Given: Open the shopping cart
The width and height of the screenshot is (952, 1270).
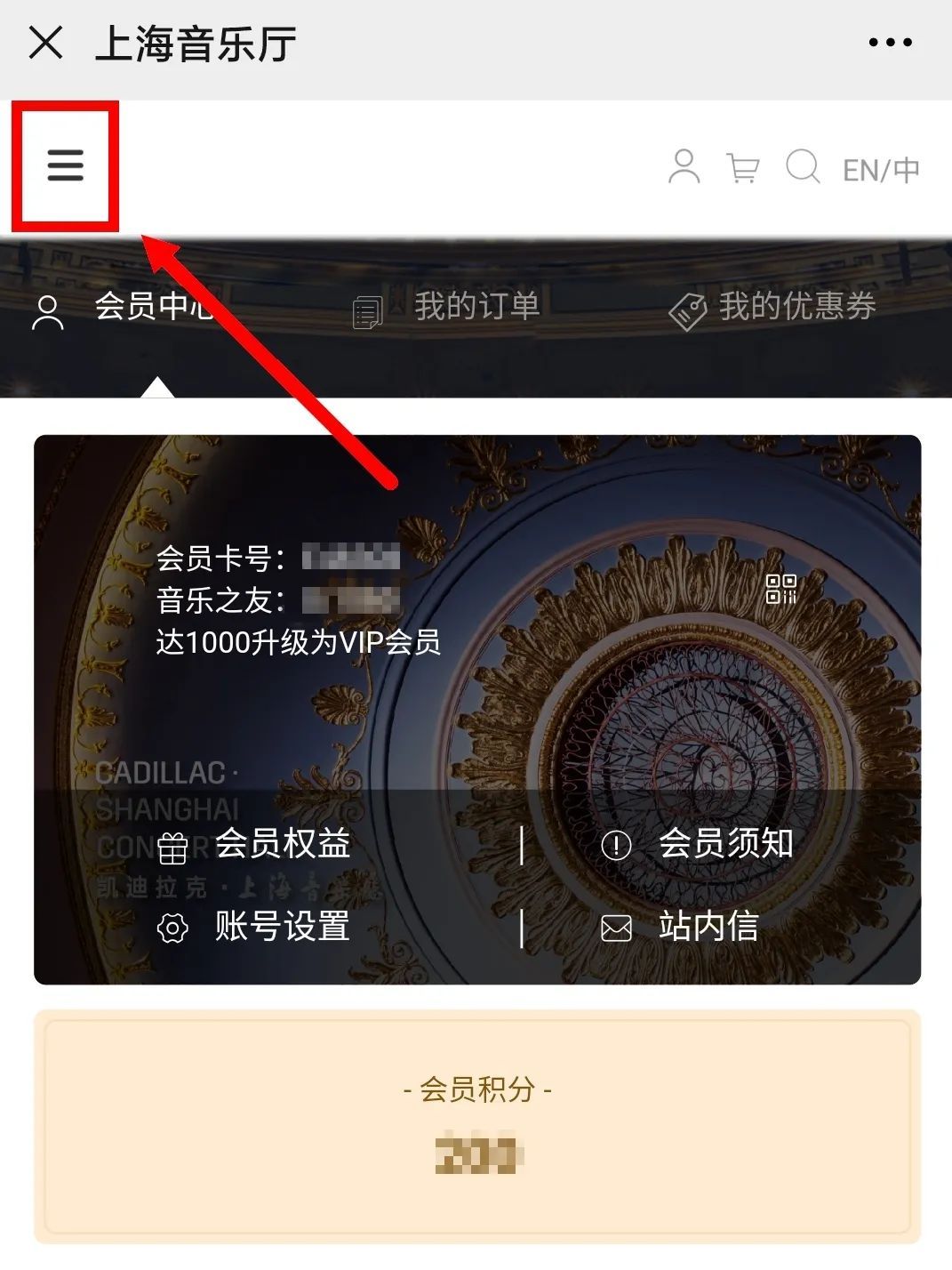Looking at the screenshot, I should (742, 167).
